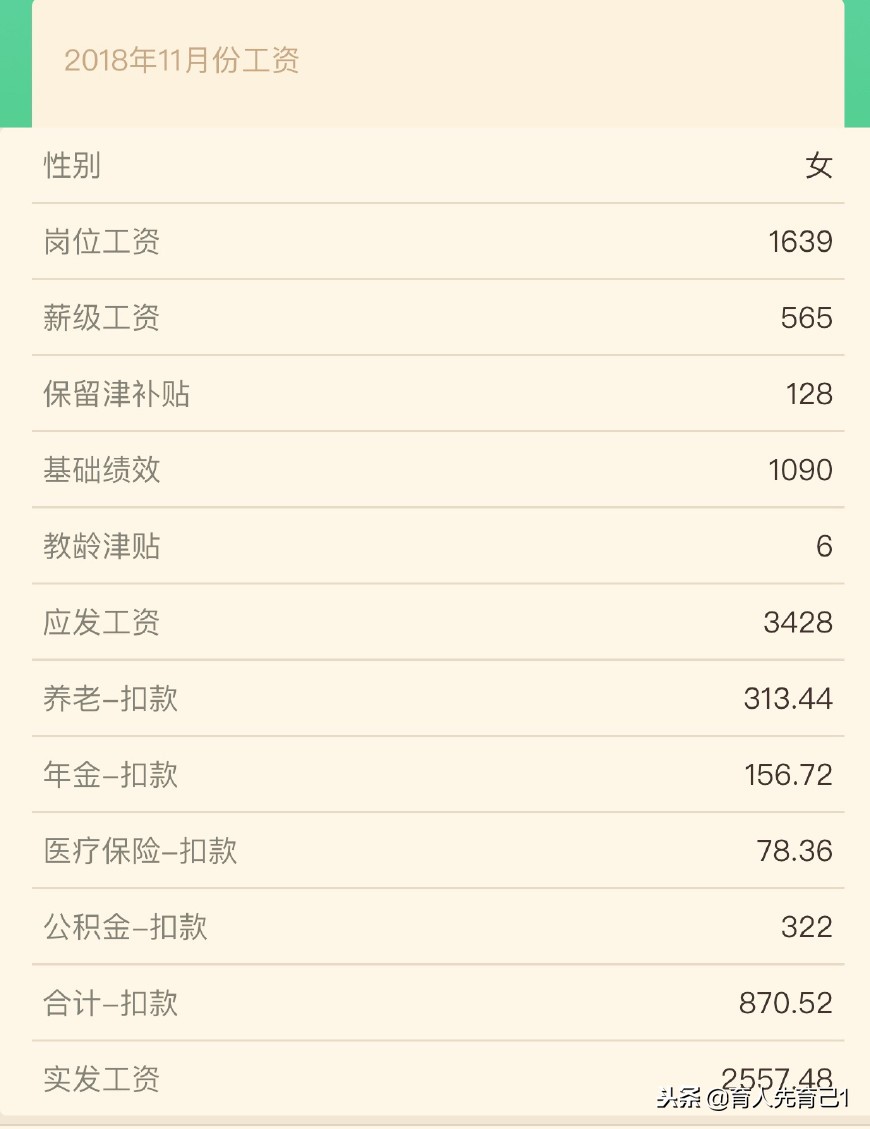Select the 保留津补贴 row label
The image size is (870, 1129).
click(x=117, y=394)
